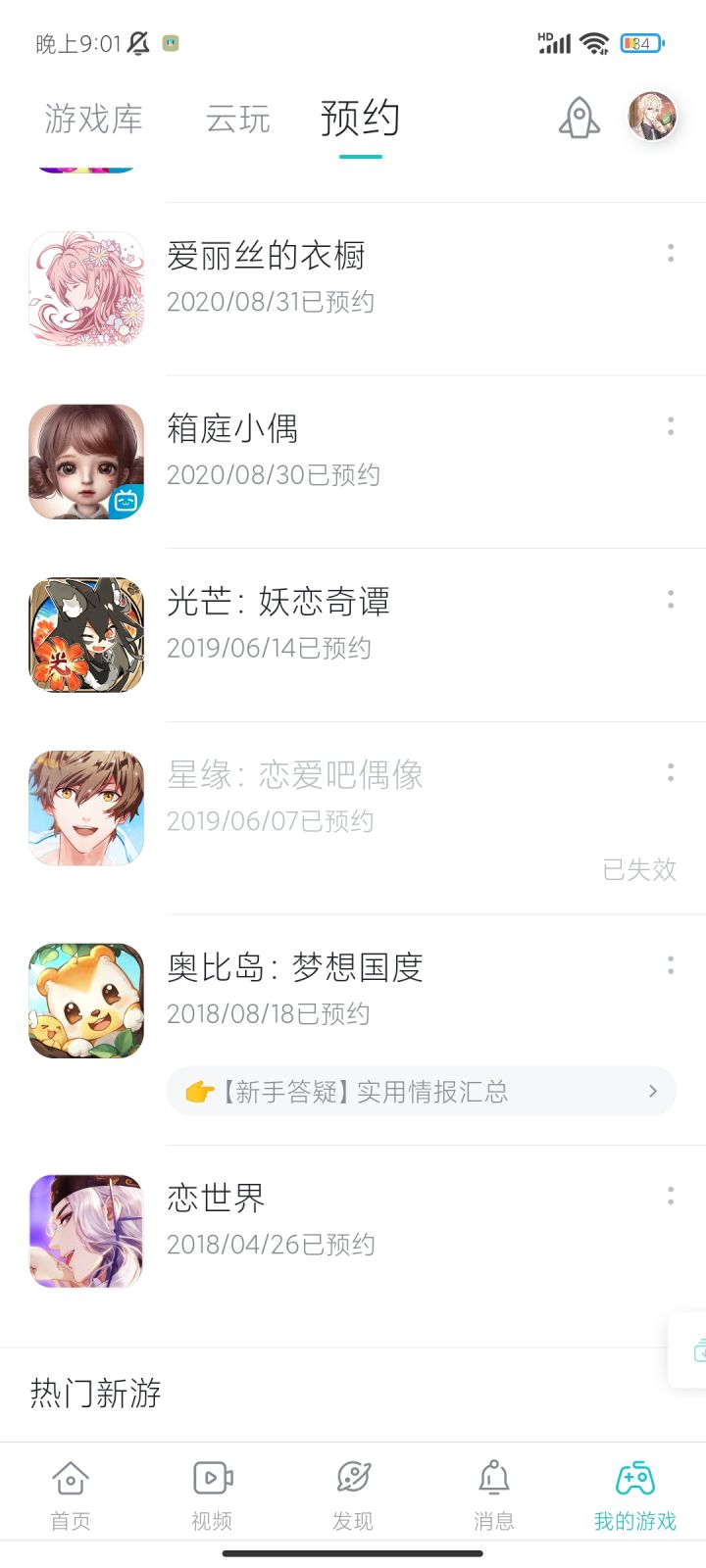Viewport: 706px width, 1568px height.
Task: Open the 视频 videos section
Action: (211, 1493)
